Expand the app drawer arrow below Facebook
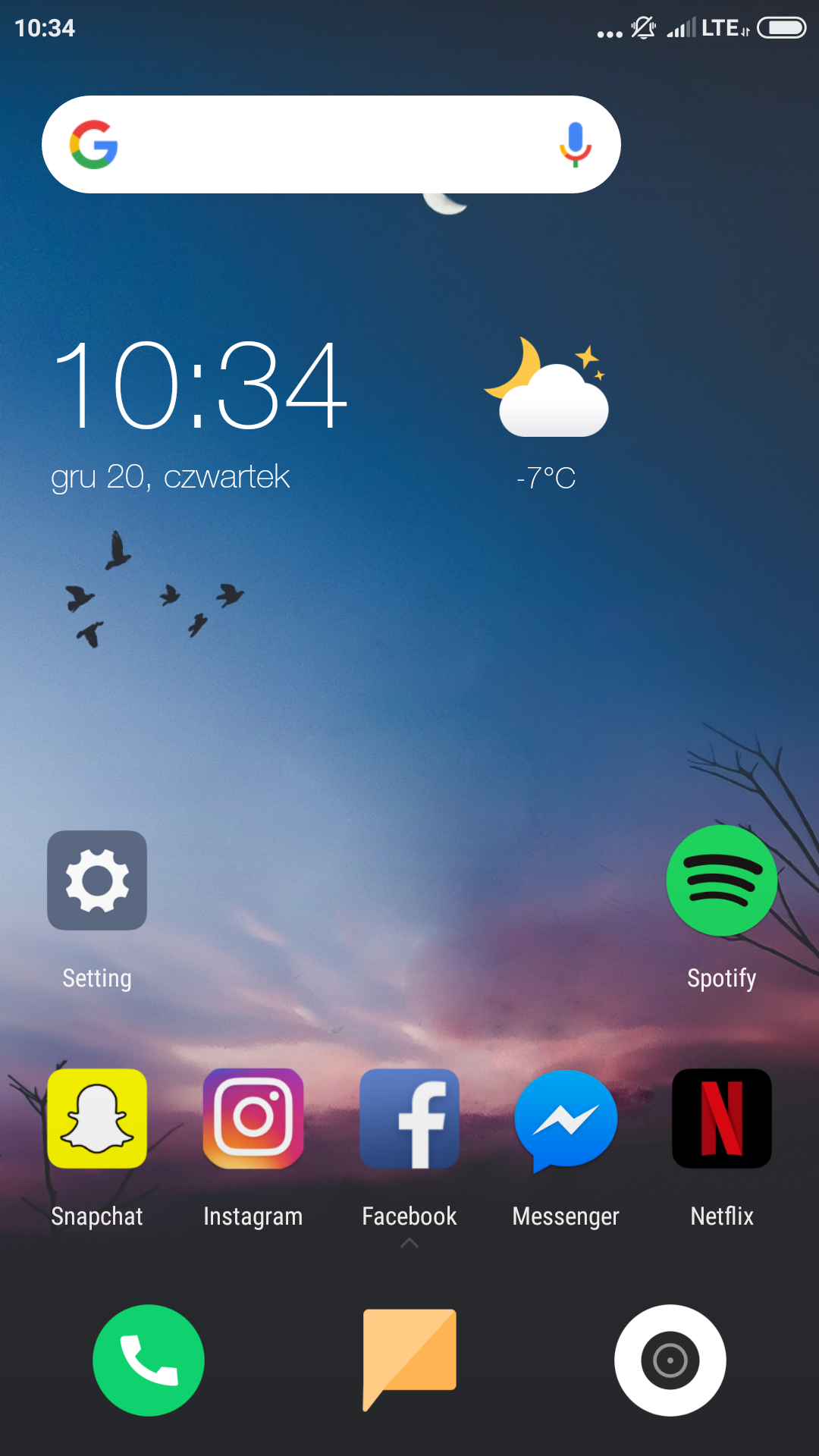The width and height of the screenshot is (819, 1456). point(409,1243)
